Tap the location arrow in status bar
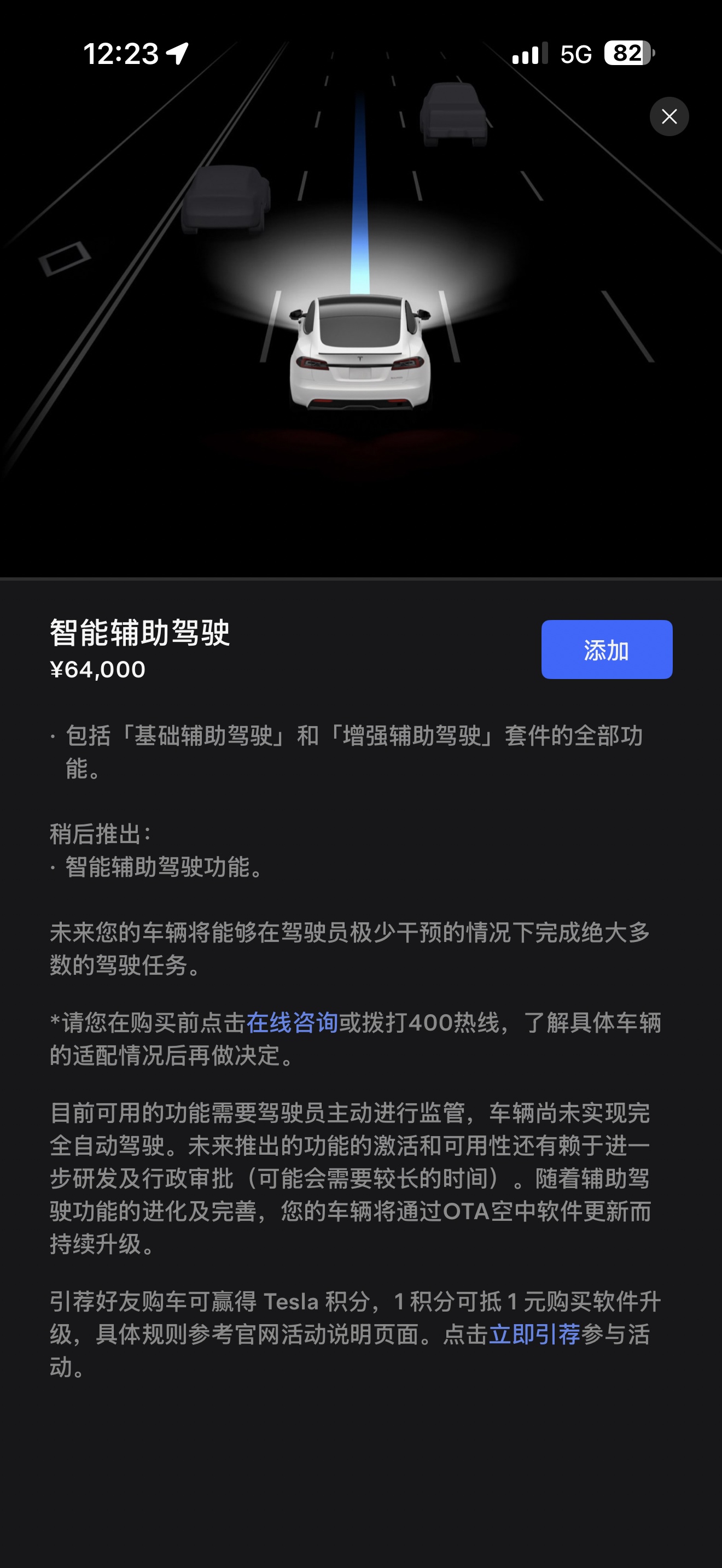 pyautogui.click(x=178, y=53)
